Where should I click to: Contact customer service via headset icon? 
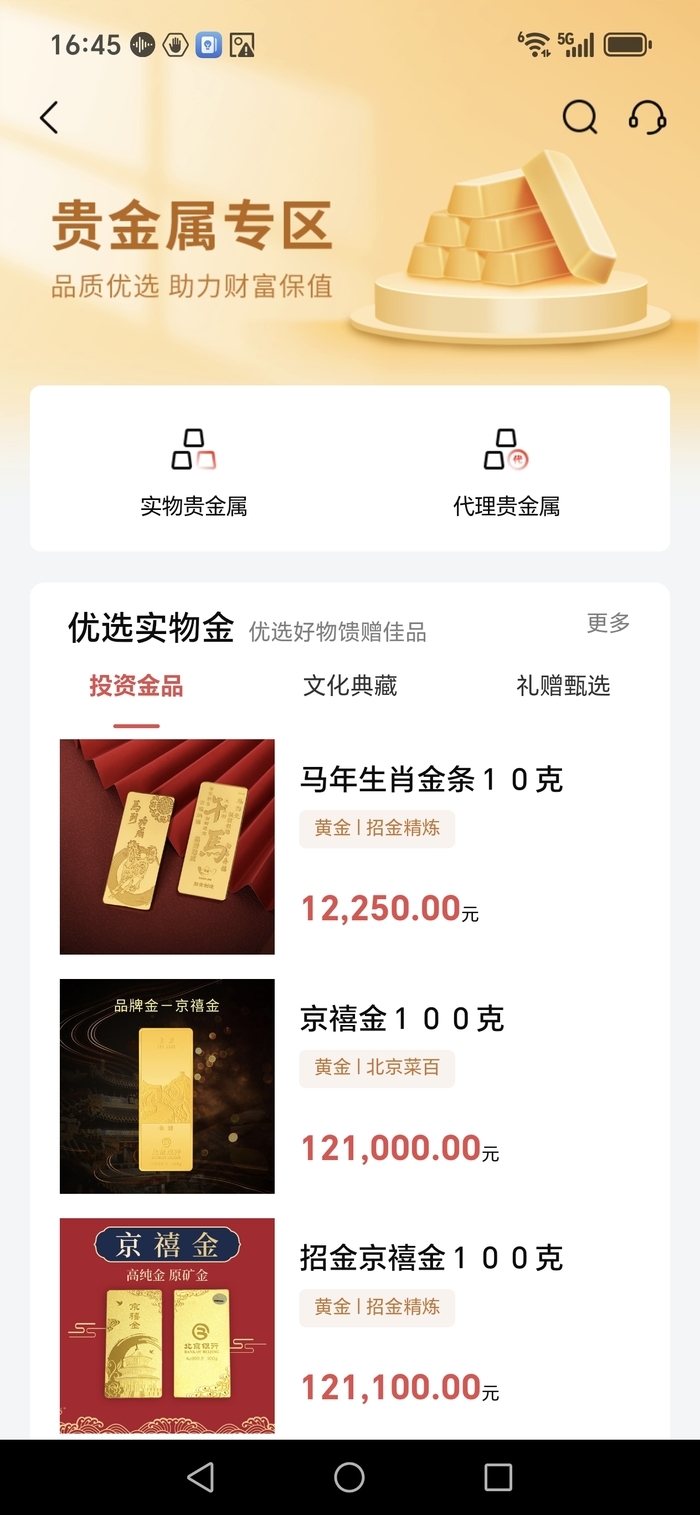[647, 118]
